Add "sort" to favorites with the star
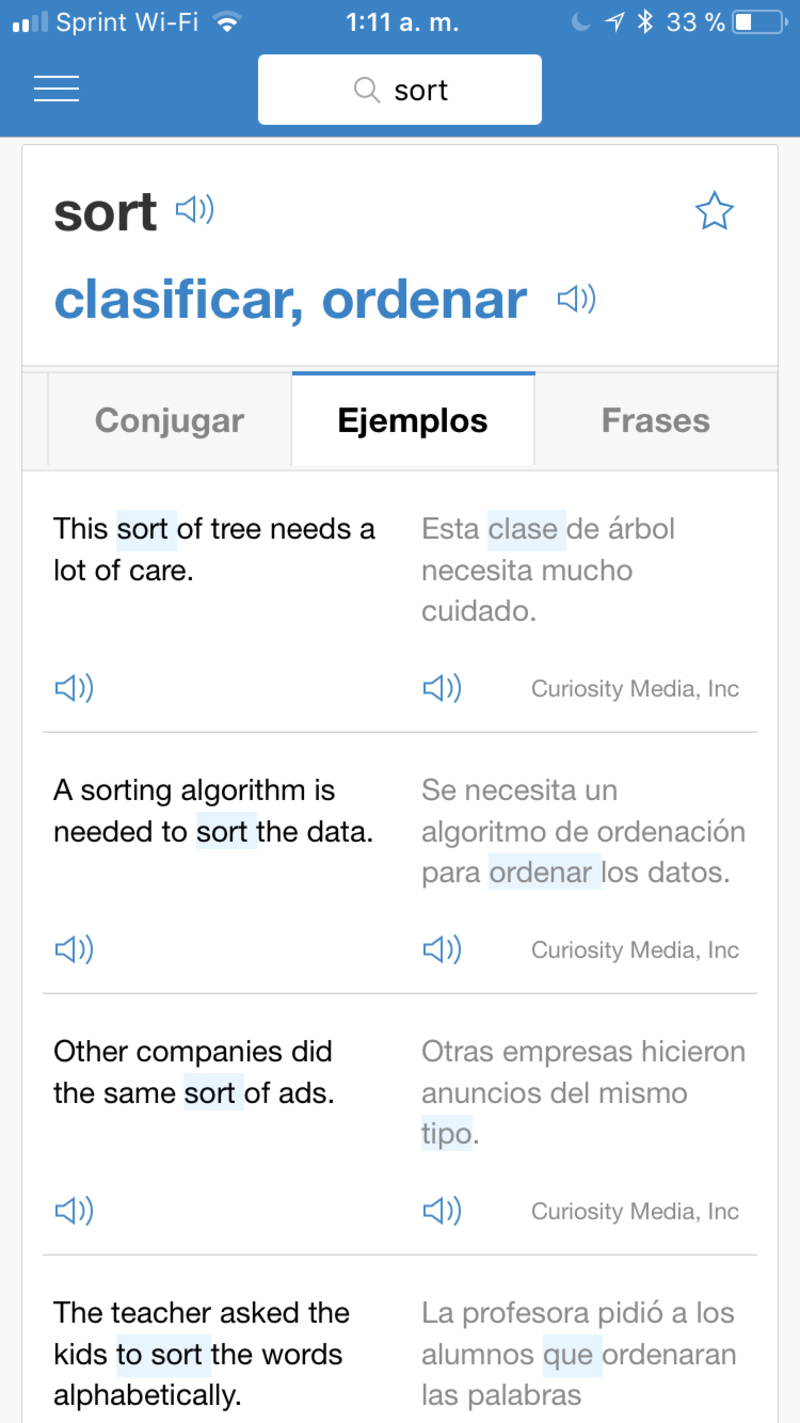This screenshot has width=800, height=1423. [714, 211]
